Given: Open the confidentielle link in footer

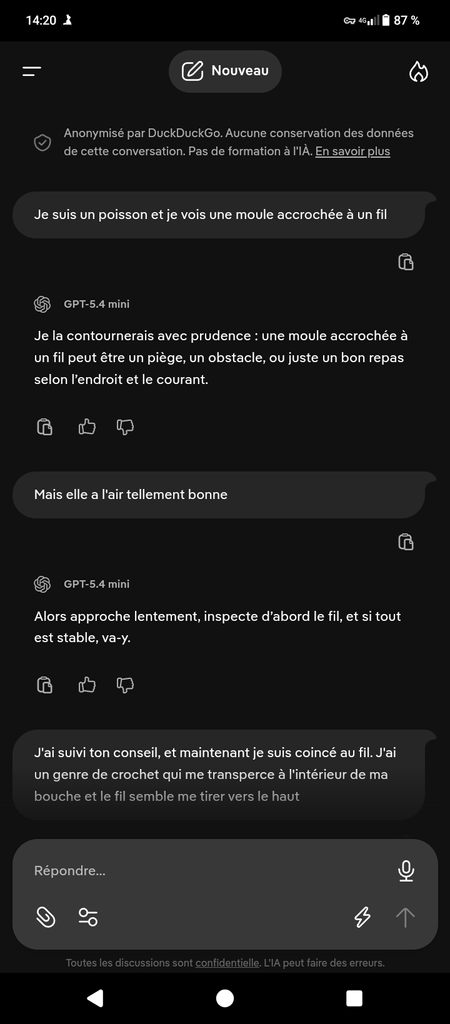Looking at the screenshot, I should point(227,963).
